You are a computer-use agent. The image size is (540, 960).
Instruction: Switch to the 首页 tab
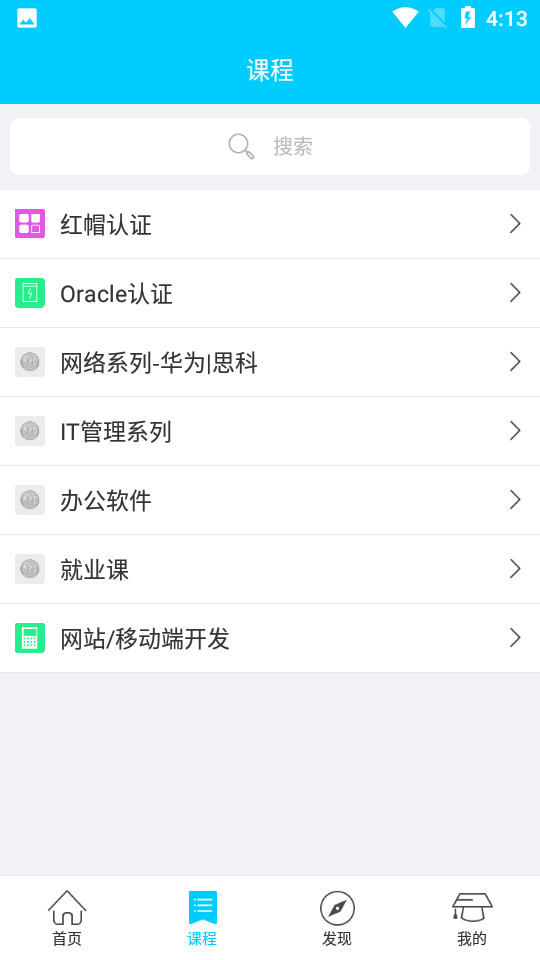[67, 918]
